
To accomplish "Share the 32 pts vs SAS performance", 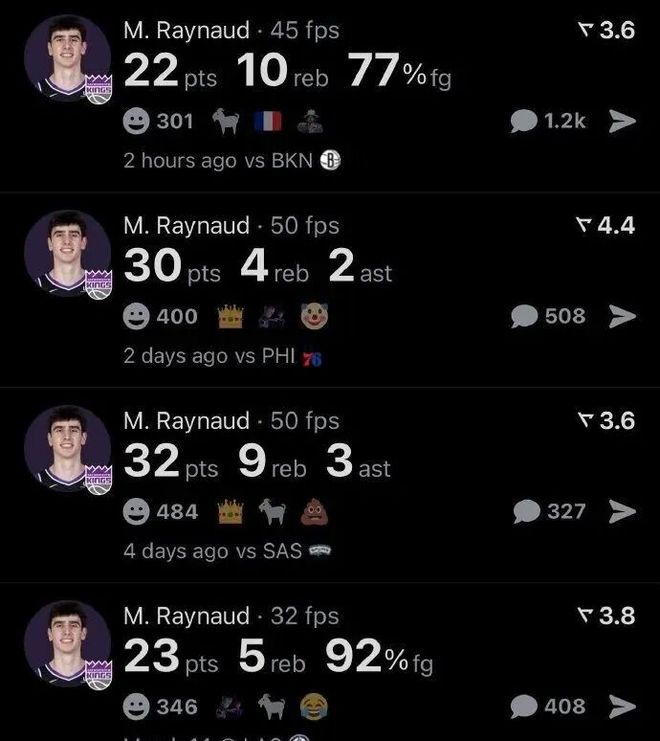I will point(623,512).
